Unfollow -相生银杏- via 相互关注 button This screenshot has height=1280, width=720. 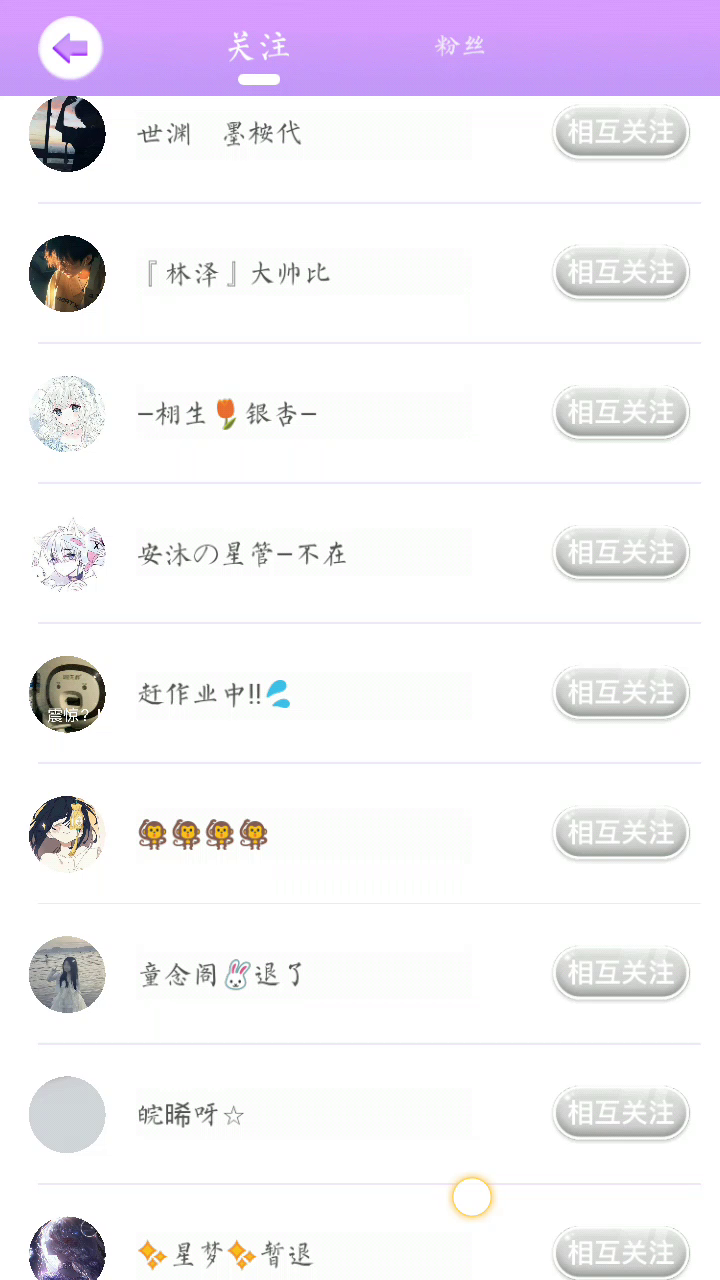click(x=621, y=412)
